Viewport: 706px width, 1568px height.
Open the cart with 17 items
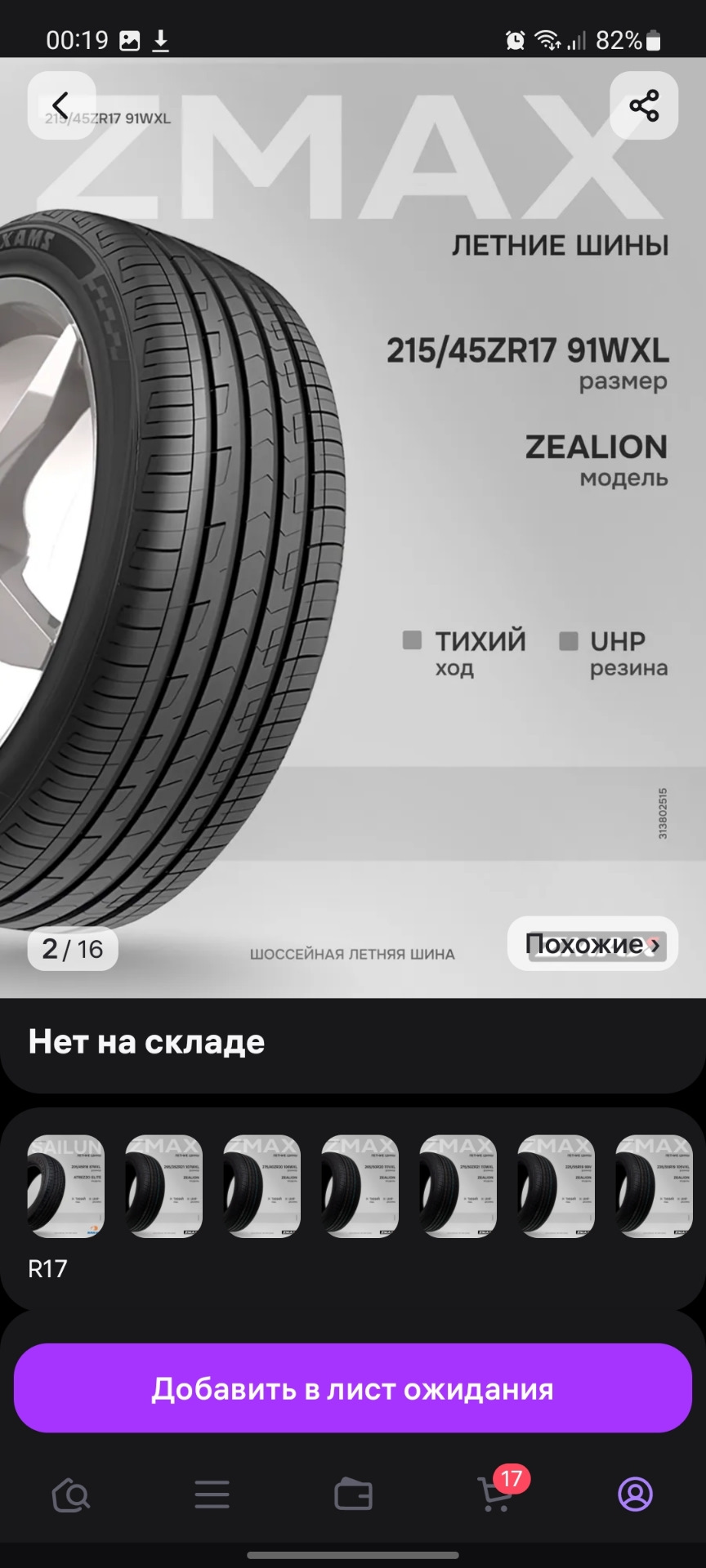coord(495,1495)
